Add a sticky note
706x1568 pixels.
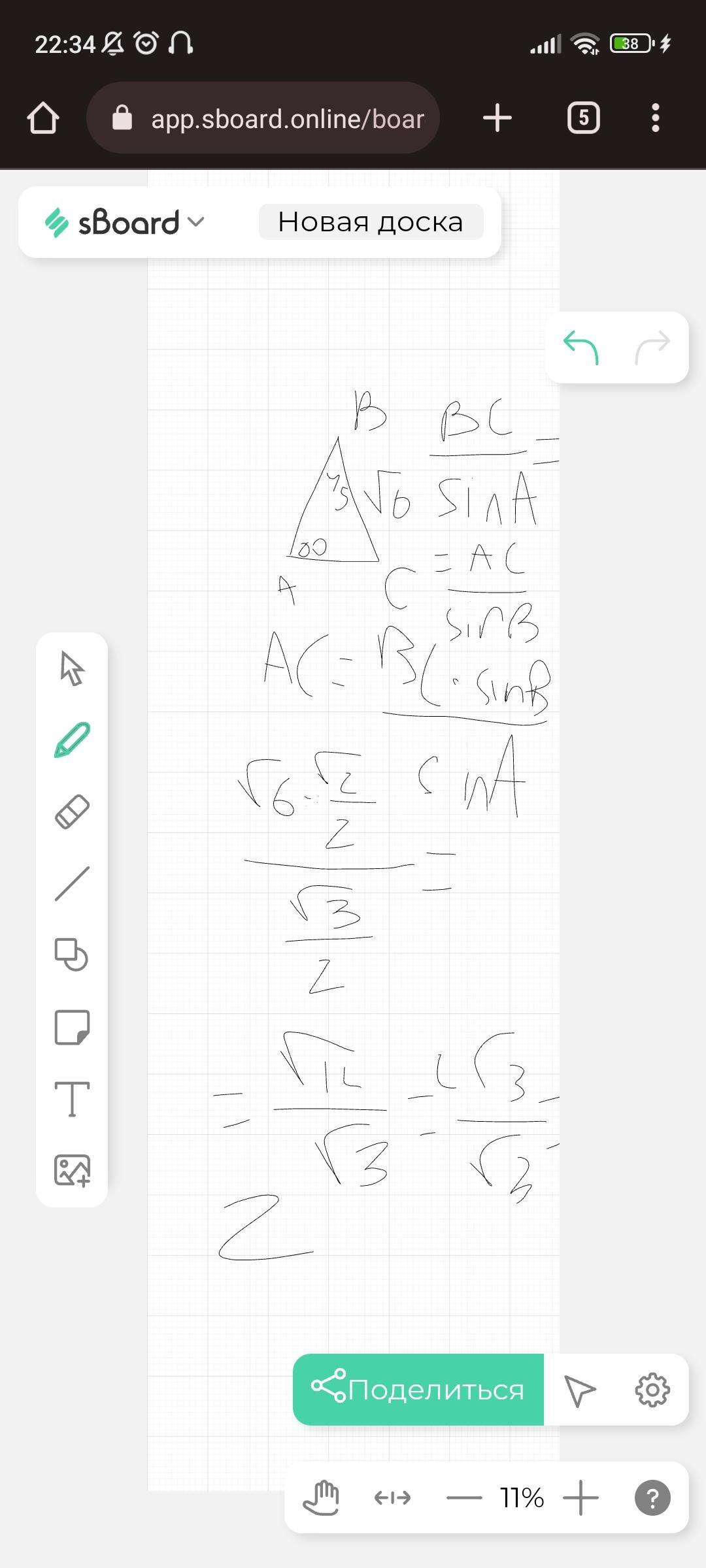[72, 1027]
